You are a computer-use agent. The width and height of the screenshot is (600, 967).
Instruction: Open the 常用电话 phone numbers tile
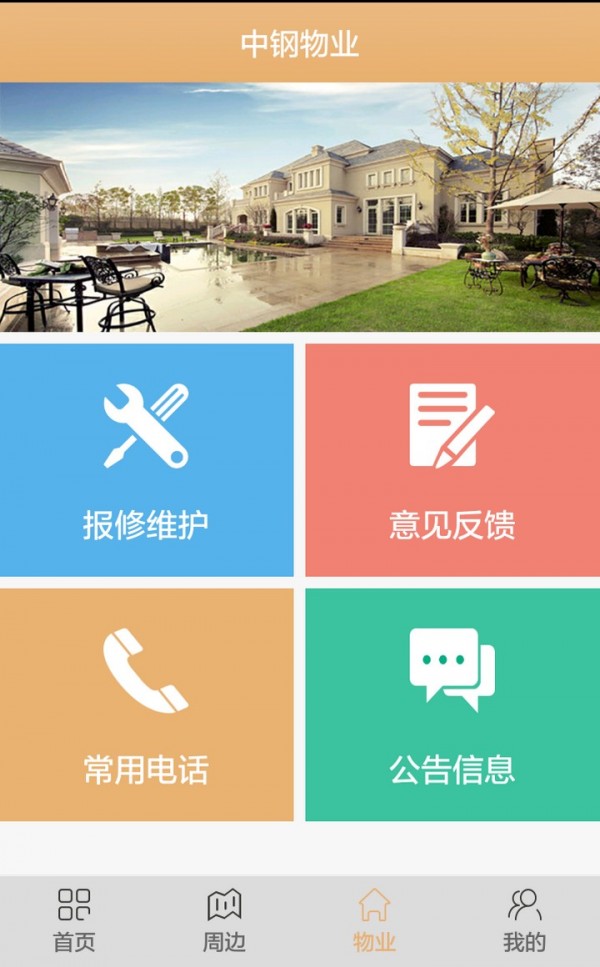tap(146, 705)
